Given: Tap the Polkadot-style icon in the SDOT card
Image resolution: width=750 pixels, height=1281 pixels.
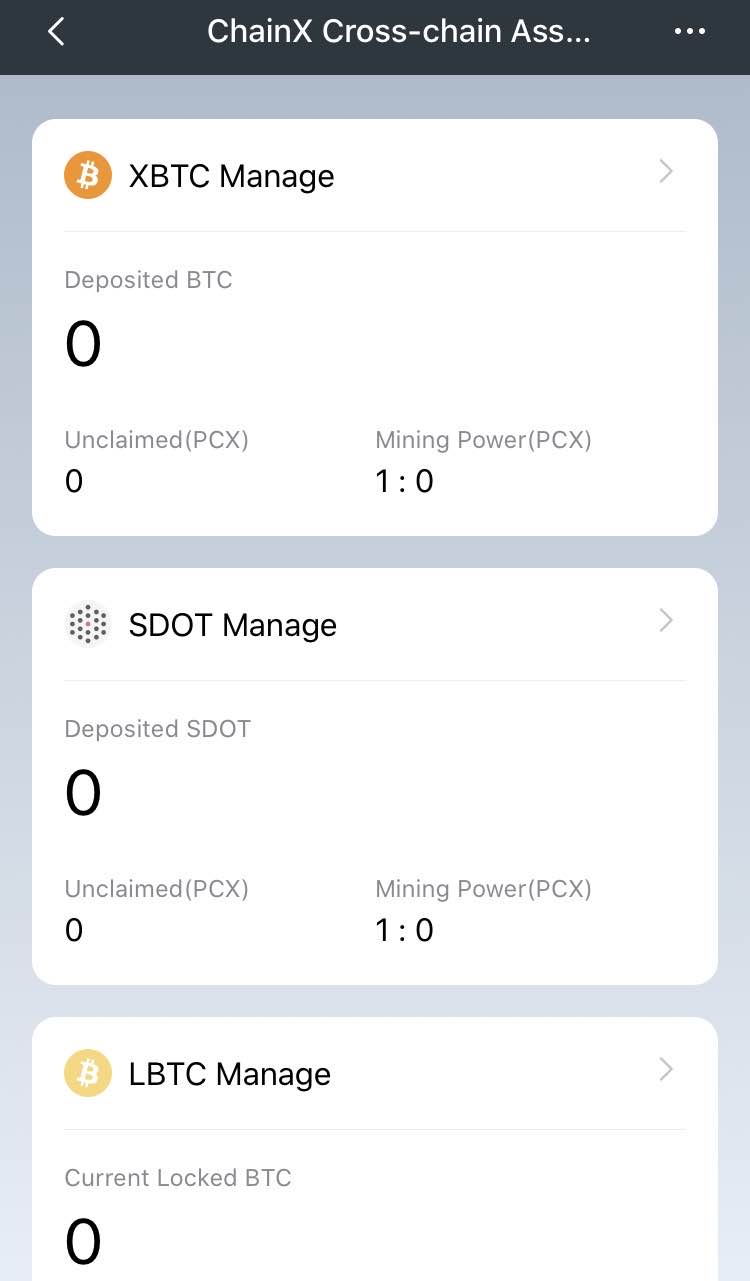Looking at the screenshot, I should [x=88, y=624].
